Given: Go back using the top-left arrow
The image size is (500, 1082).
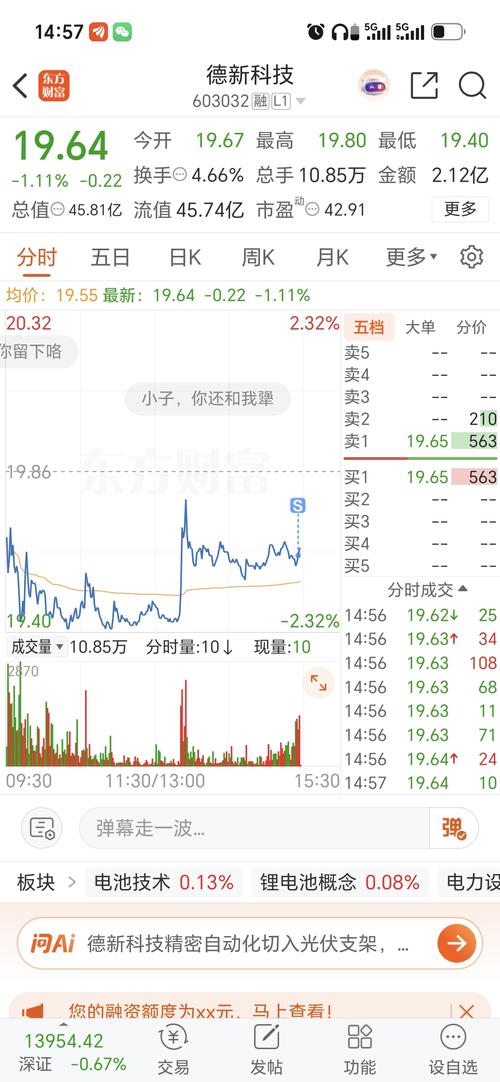Looking at the screenshot, I should pos(20,86).
